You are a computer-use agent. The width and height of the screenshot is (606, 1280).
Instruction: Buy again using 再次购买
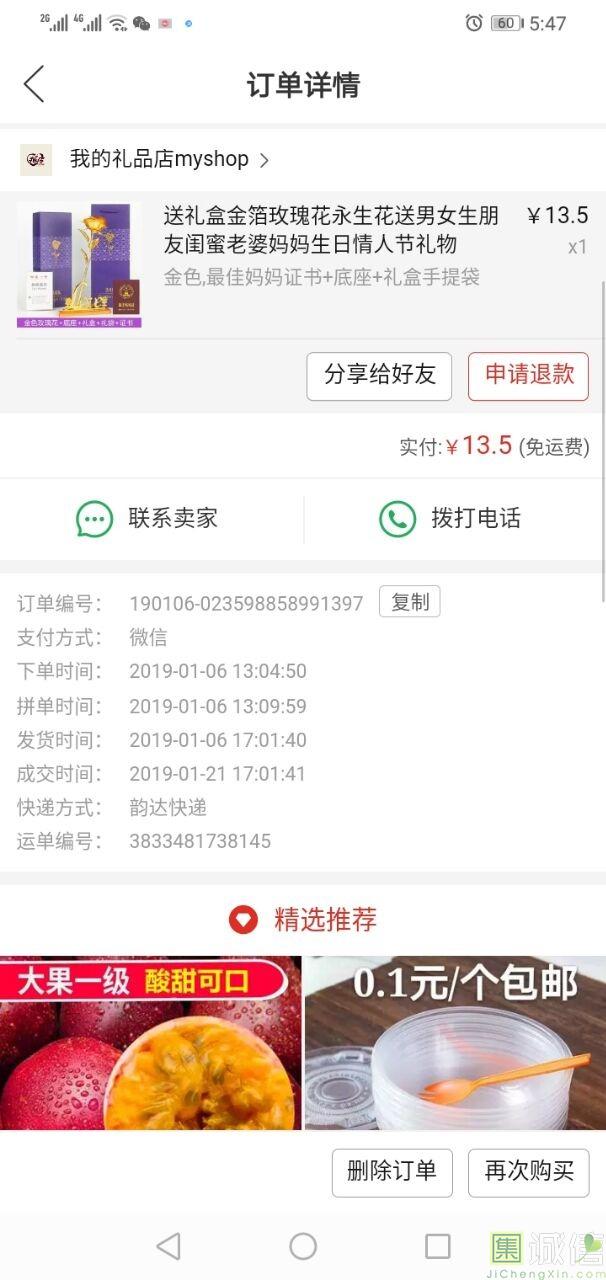529,1172
